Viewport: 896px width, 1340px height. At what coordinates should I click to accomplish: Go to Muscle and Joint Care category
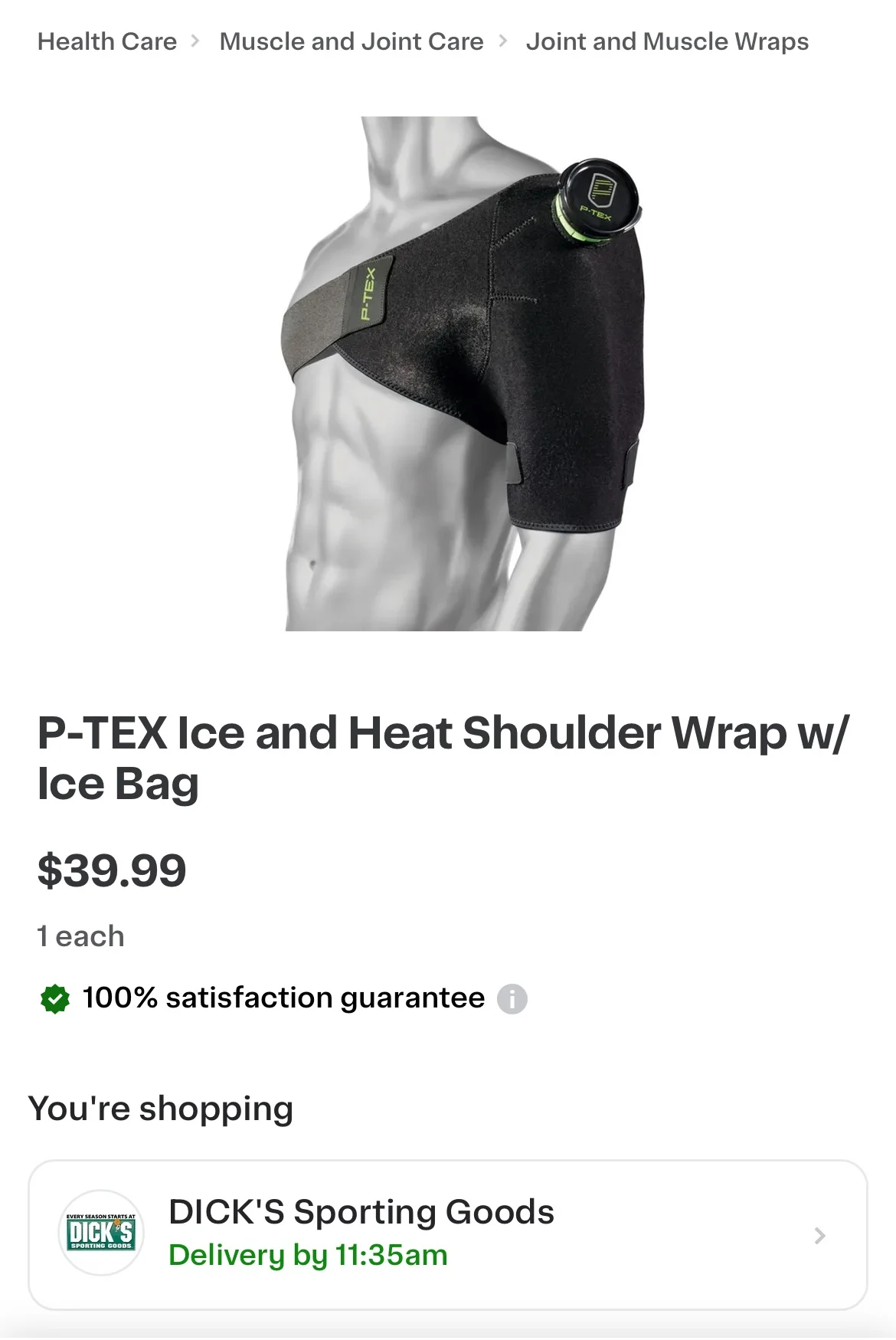(351, 41)
